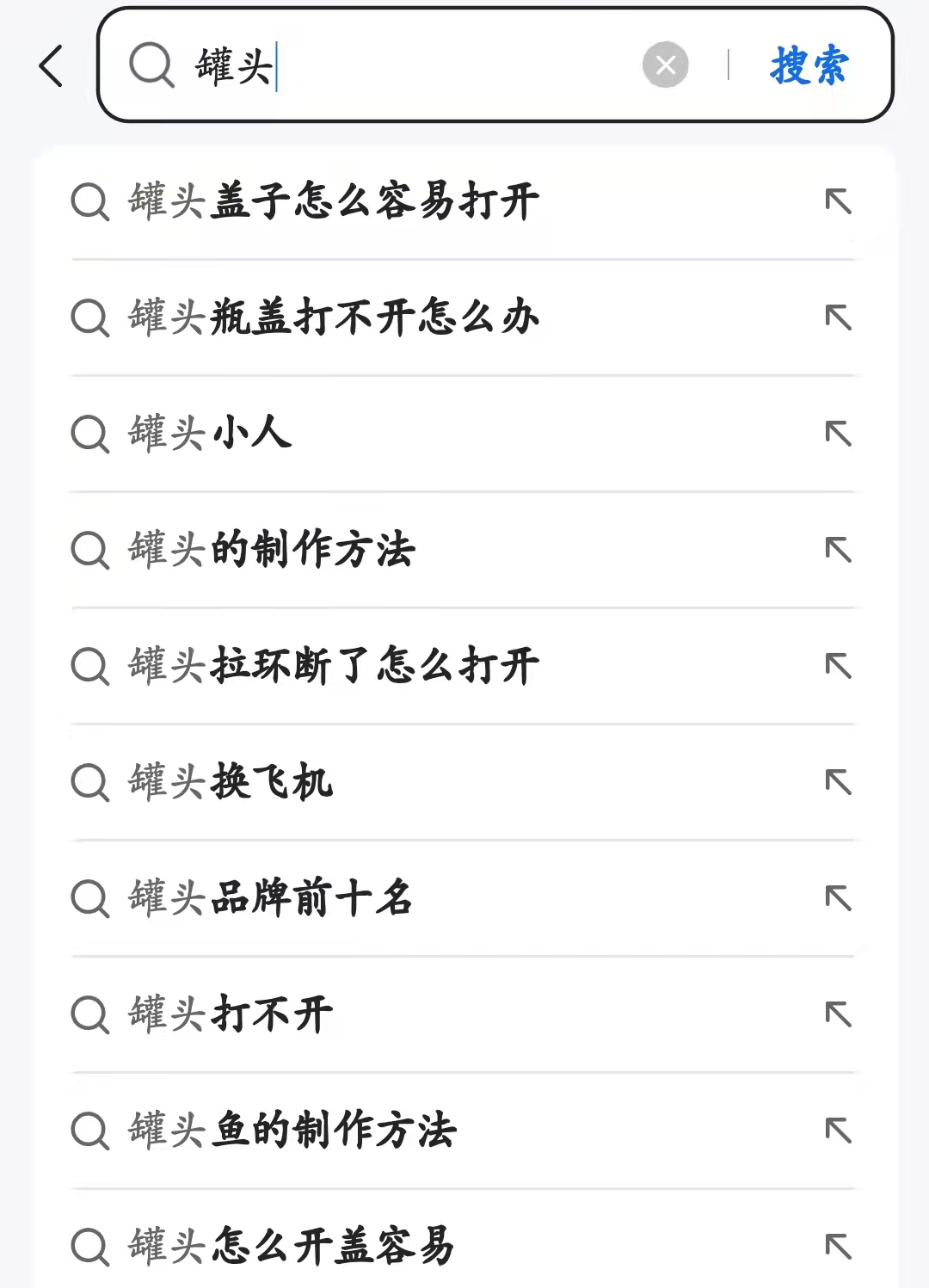
Task: Insert 罐头品牌前十名 via its arrow icon
Action: click(838, 897)
